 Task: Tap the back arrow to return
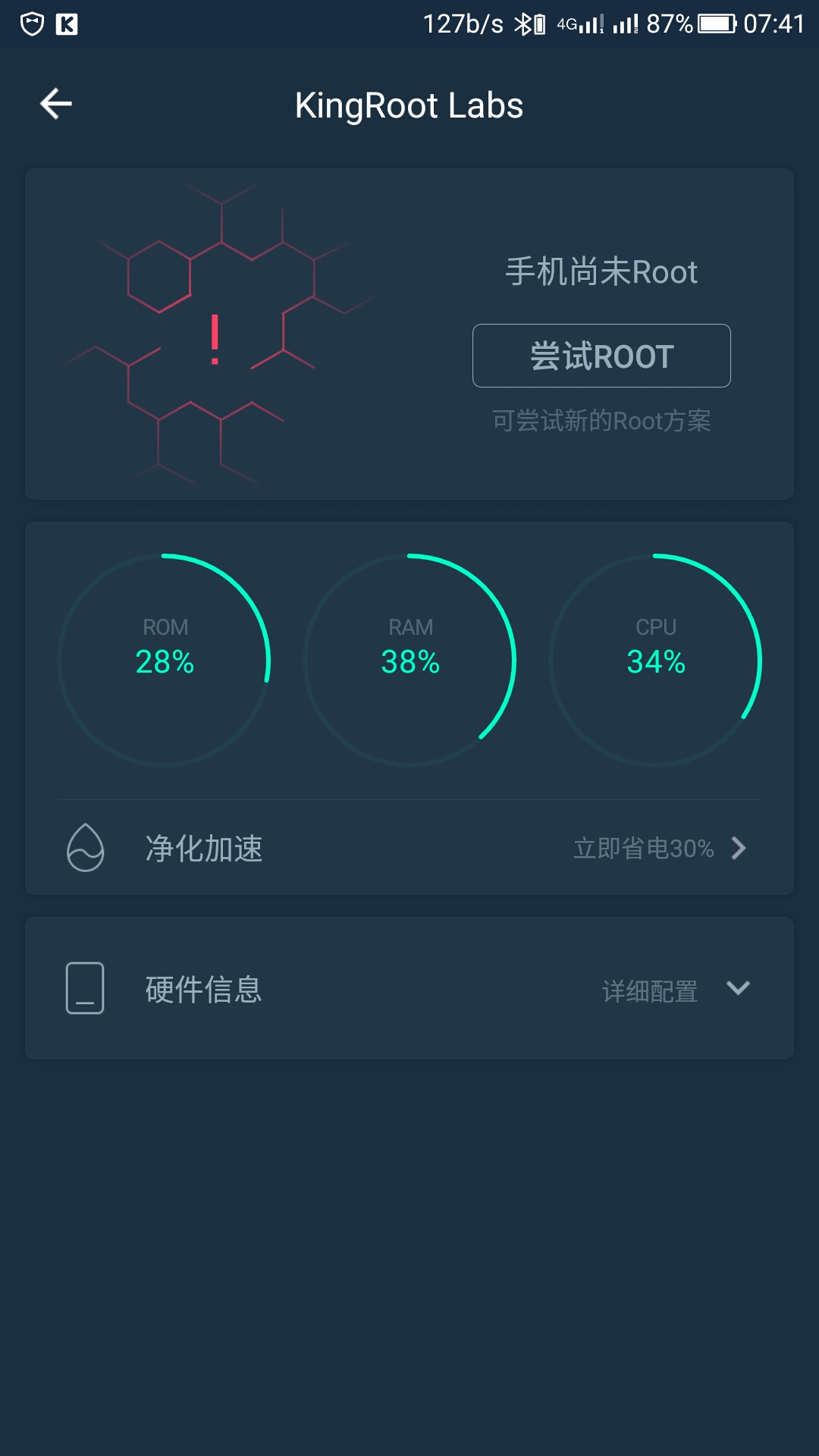click(55, 105)
